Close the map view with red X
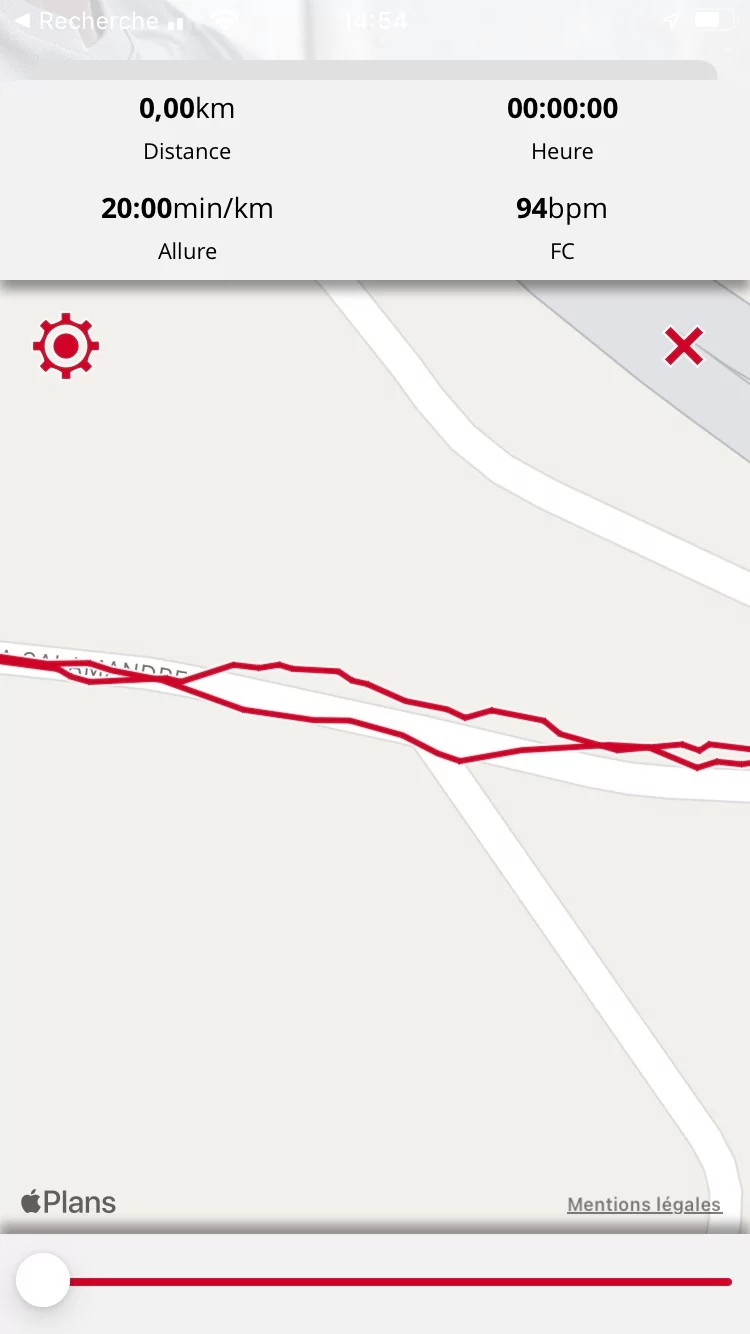The width and height of the screenshot is (750, 1334). 684,346
